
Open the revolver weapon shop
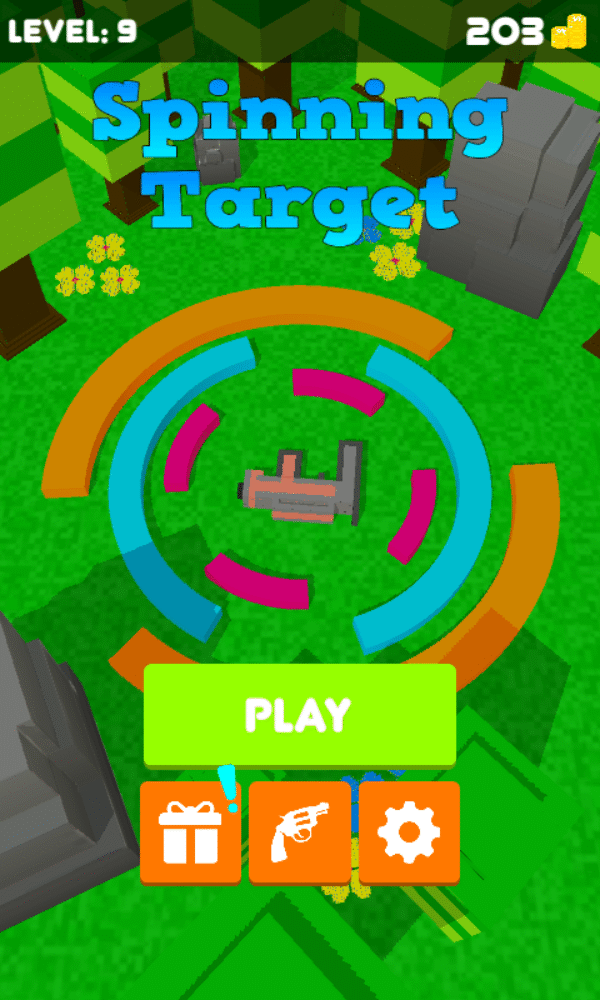pyautogui.click(x=300, y=832)
